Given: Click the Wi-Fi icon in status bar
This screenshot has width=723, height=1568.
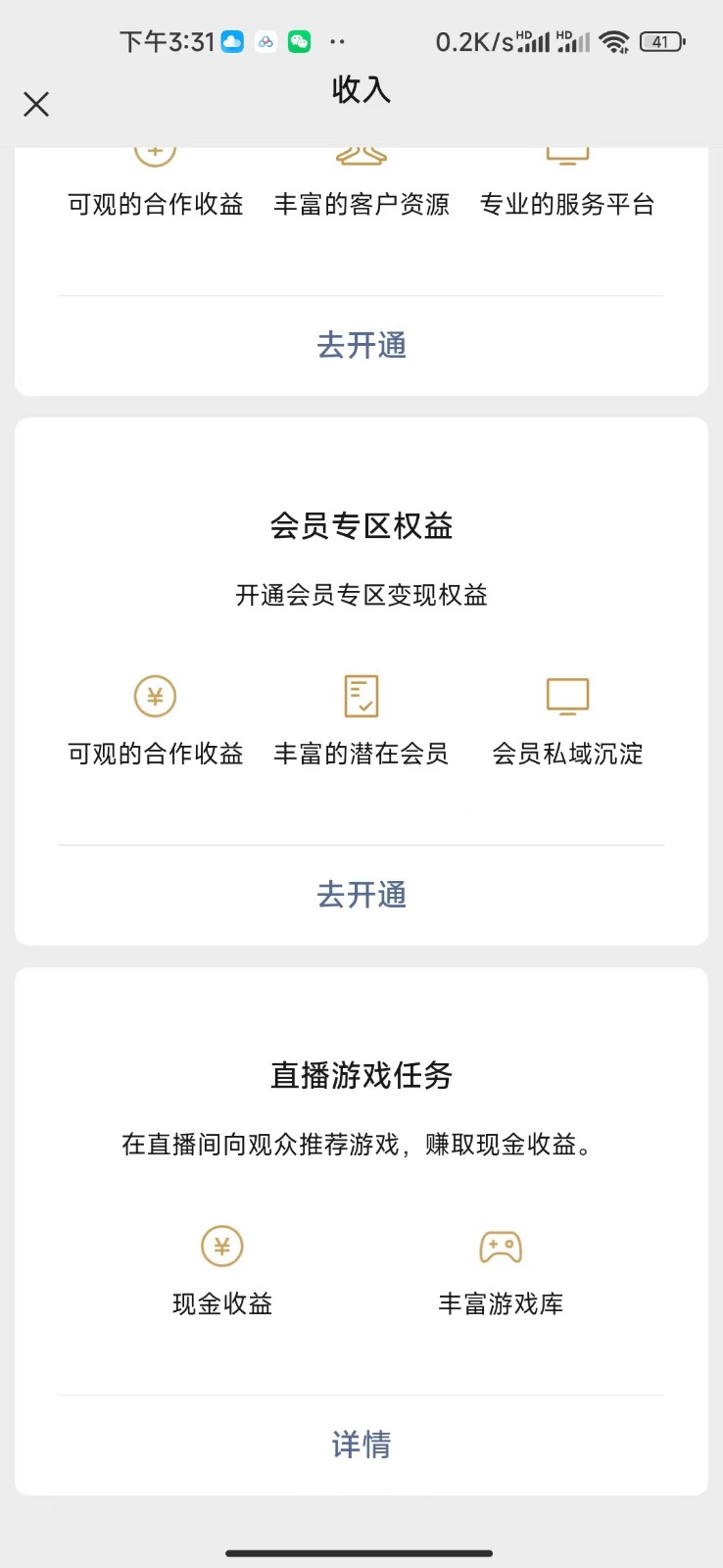Looking at the screenshot, I should coord(617,41).
